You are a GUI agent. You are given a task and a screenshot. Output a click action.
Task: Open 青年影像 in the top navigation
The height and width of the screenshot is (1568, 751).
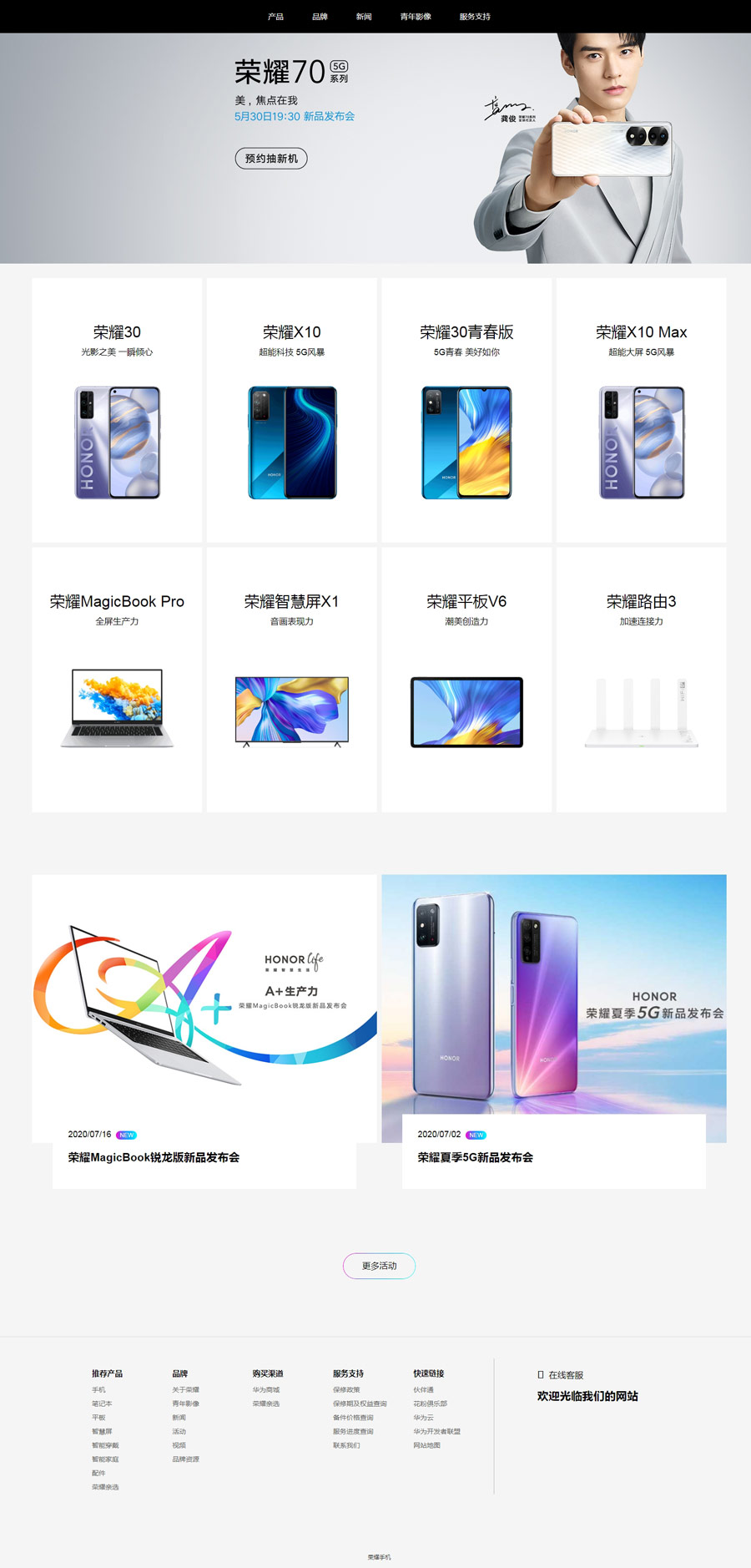pyautogui.click(x=416, y=17)
